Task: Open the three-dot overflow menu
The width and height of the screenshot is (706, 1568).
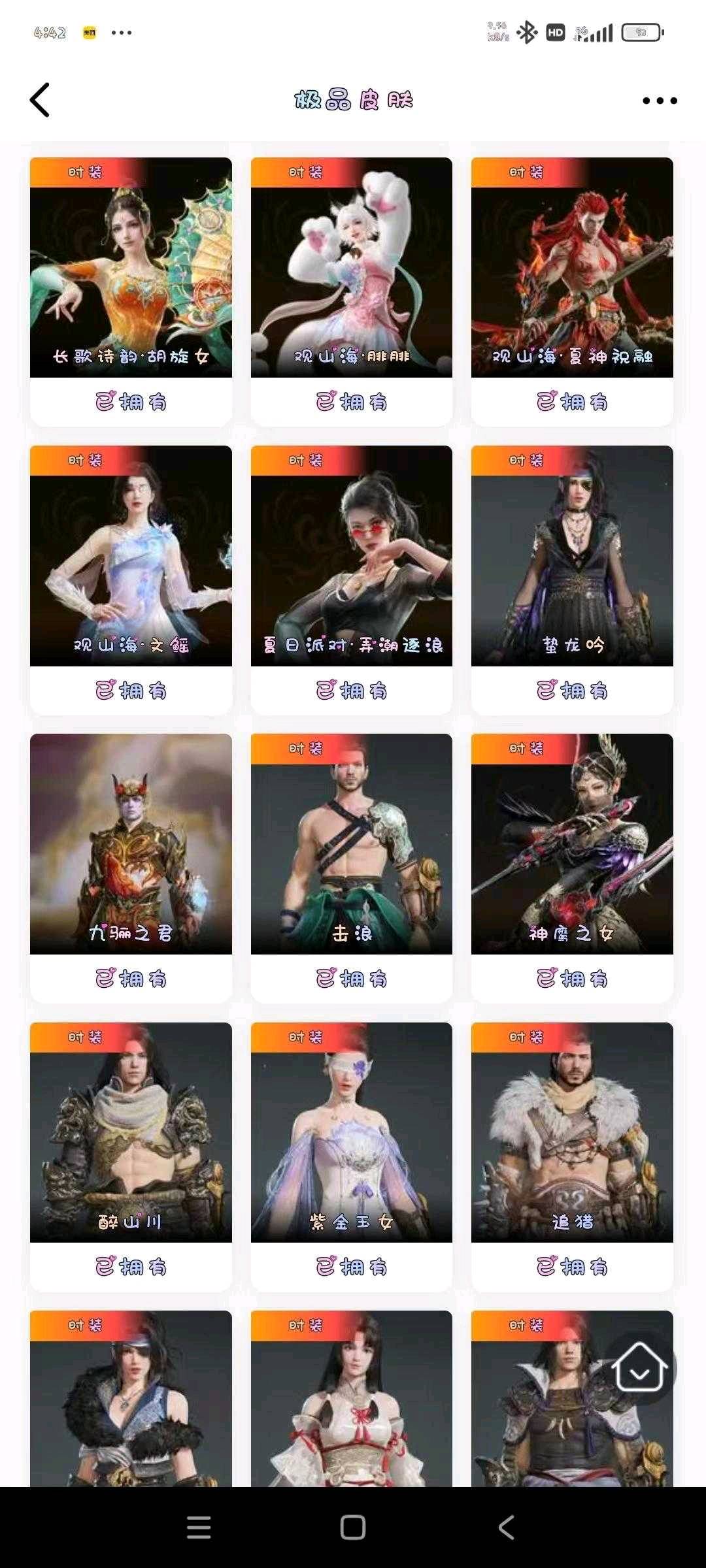Action: [659, 101]
